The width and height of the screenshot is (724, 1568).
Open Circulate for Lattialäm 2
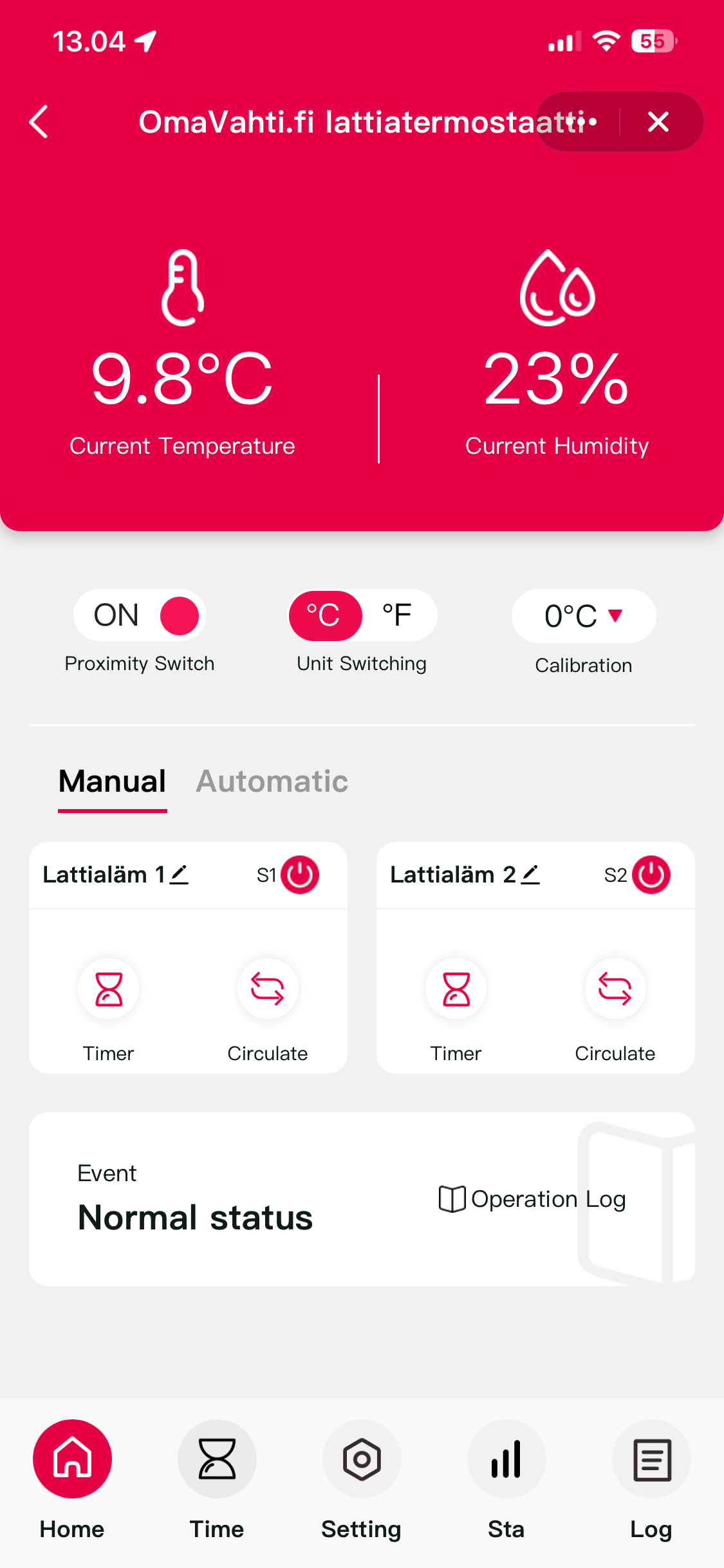(x=615, y=989)
